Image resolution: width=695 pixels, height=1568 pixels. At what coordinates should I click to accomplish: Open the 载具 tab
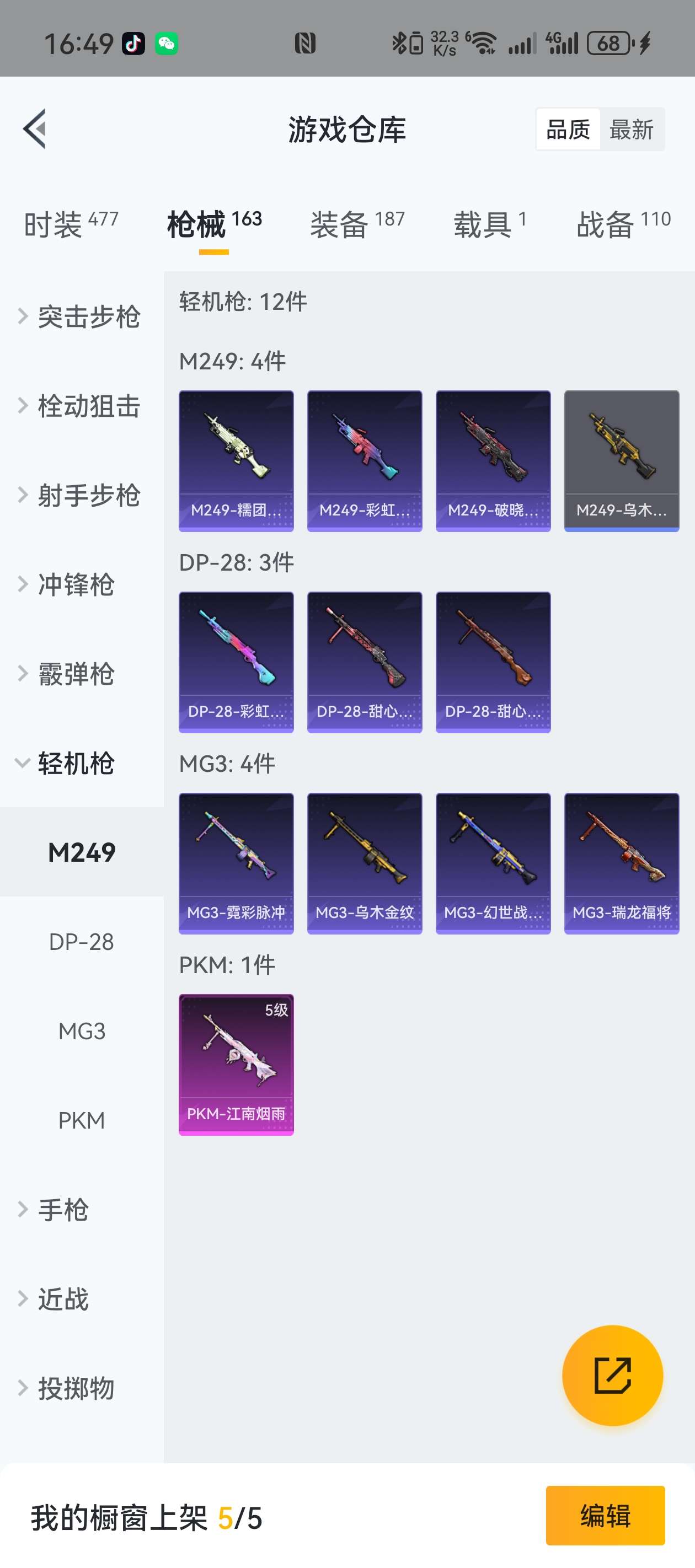point(489,224)
